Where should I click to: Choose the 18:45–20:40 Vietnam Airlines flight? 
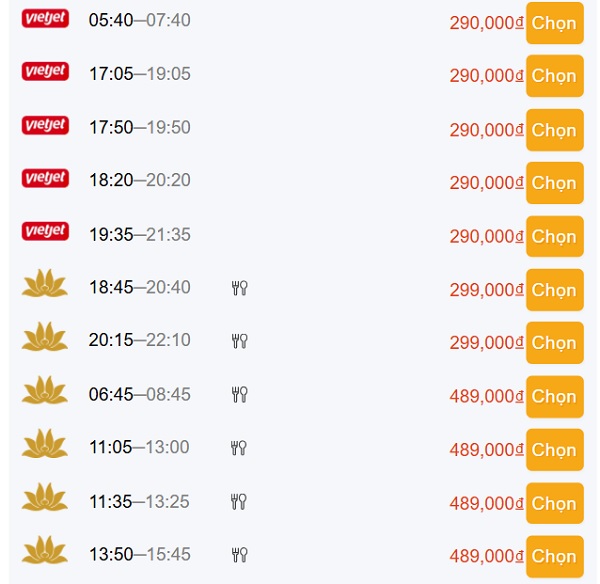coord(554,290)
